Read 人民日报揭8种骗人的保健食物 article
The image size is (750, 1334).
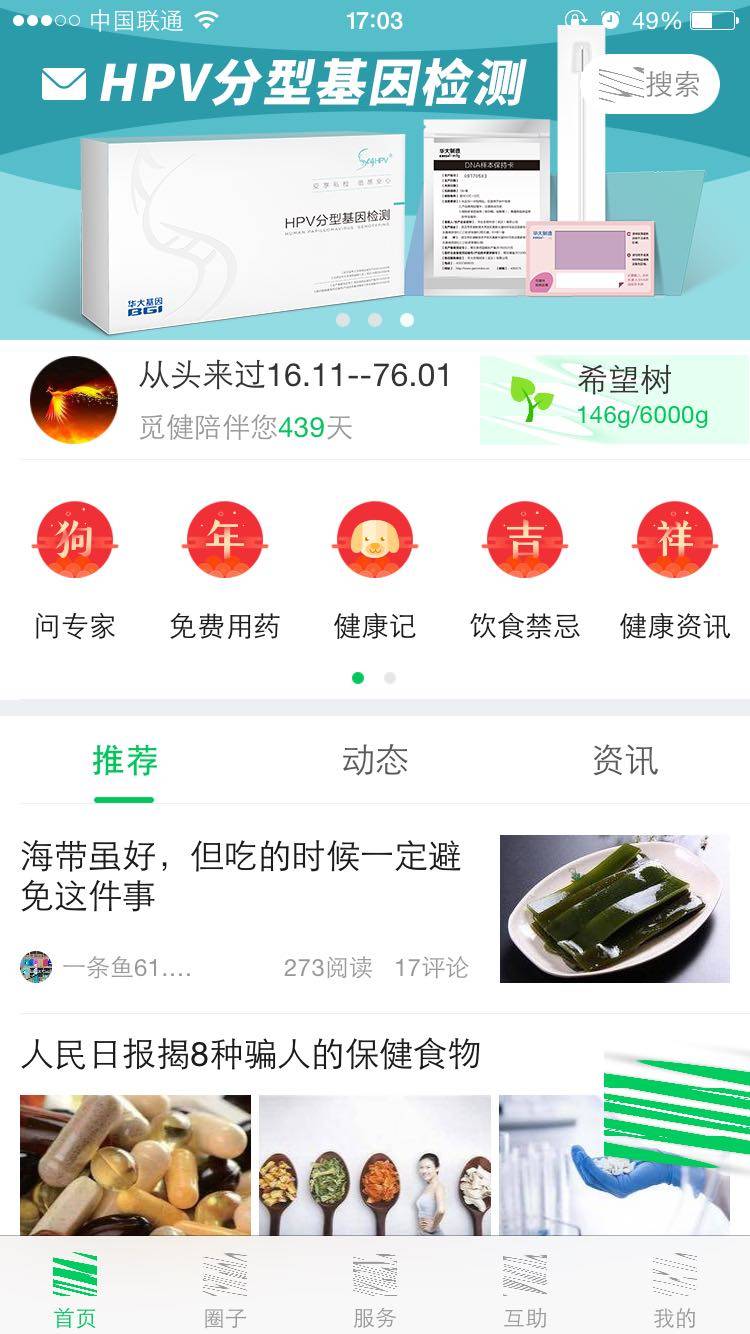coord(251,1054)
